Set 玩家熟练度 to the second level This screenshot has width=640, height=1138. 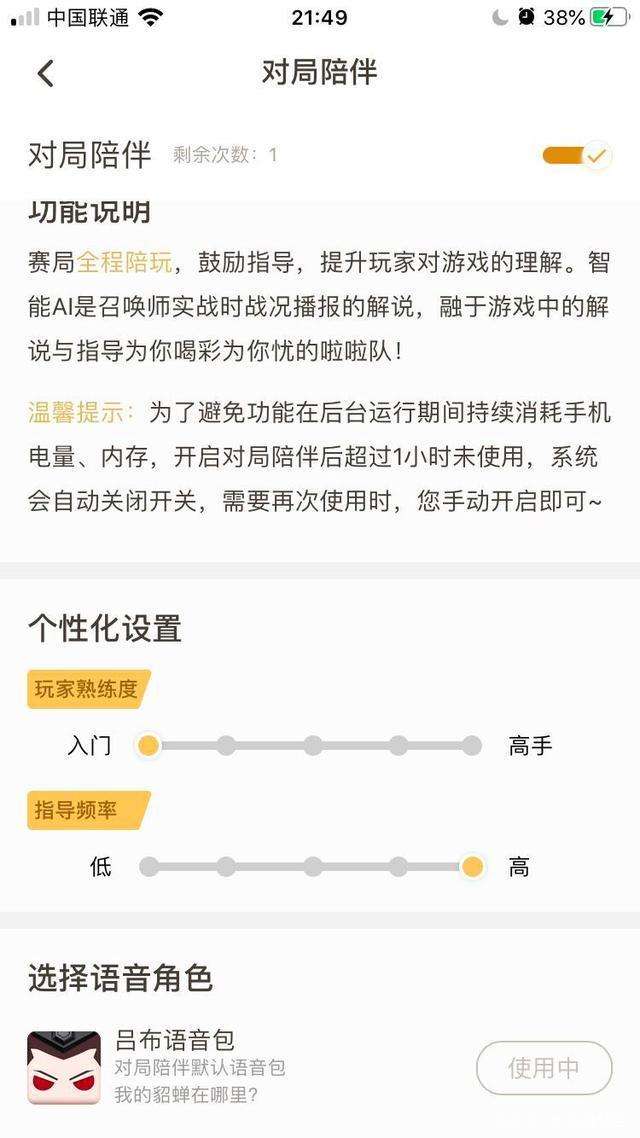tap(227, 745)
